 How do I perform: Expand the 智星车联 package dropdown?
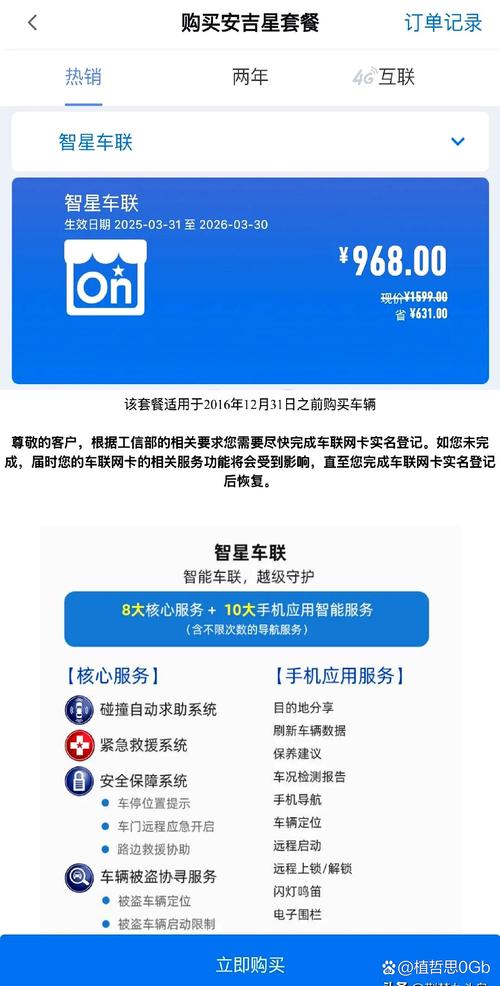click(x=250, y=142)
